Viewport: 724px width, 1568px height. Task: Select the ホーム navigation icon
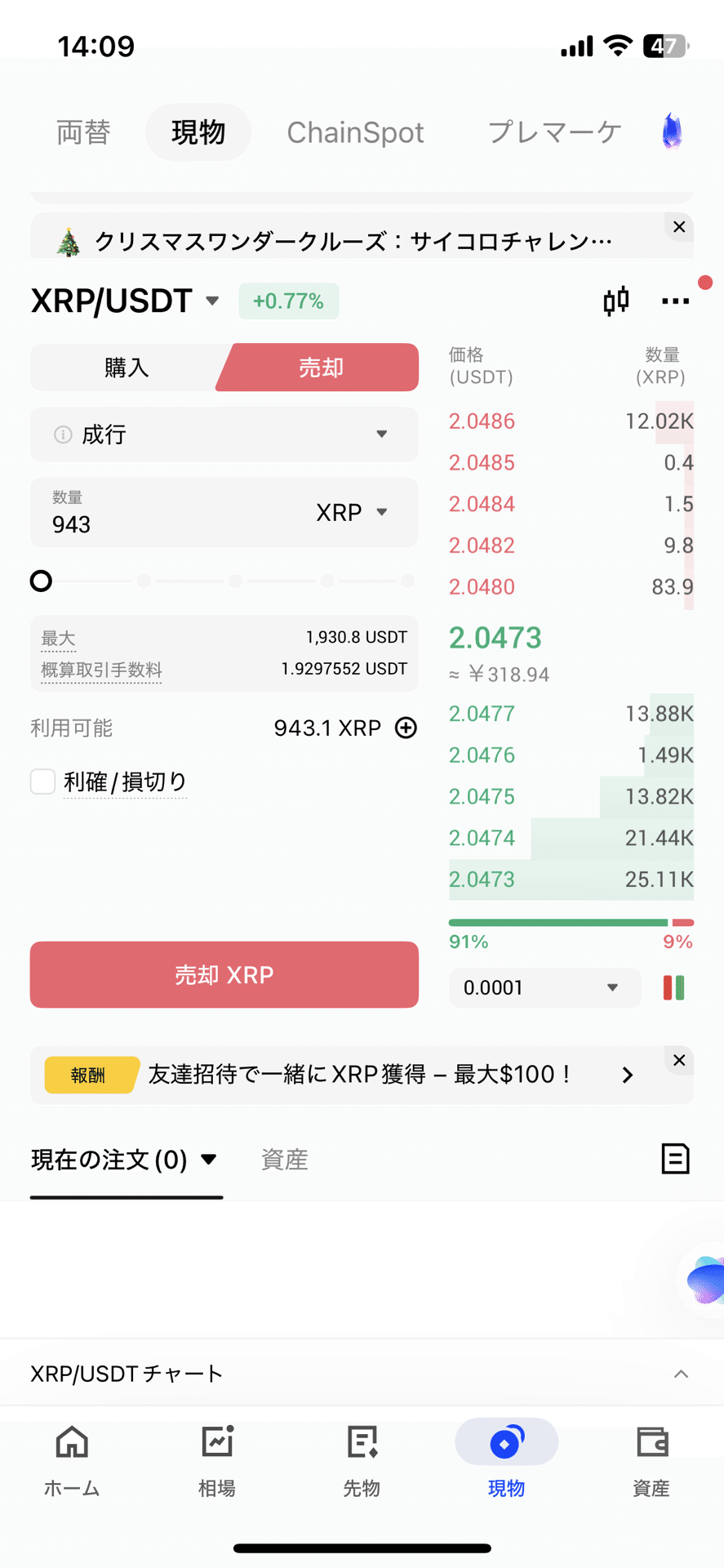point(72,1441)
